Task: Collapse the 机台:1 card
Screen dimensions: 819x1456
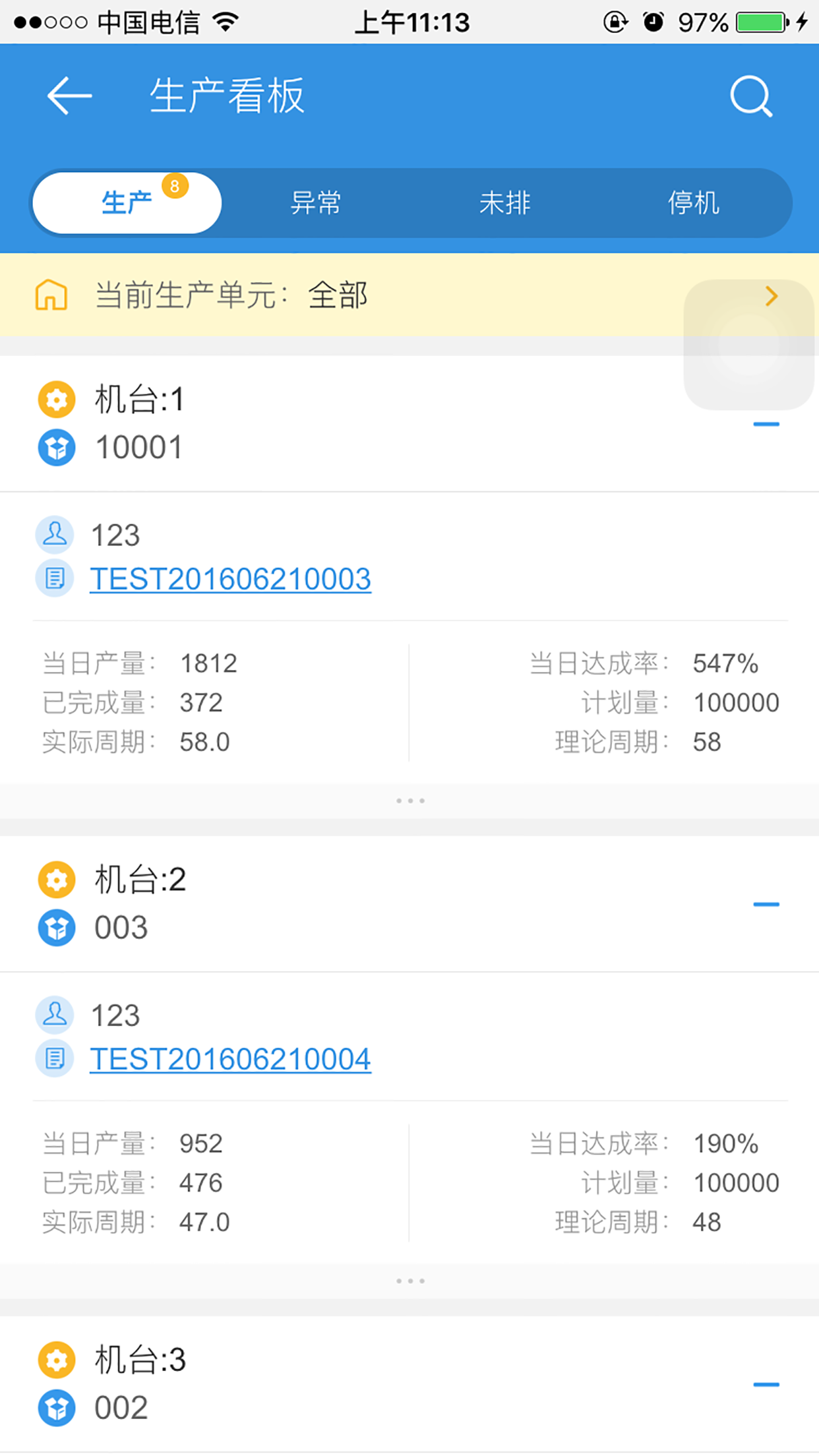Action: [x=766, y=424]
